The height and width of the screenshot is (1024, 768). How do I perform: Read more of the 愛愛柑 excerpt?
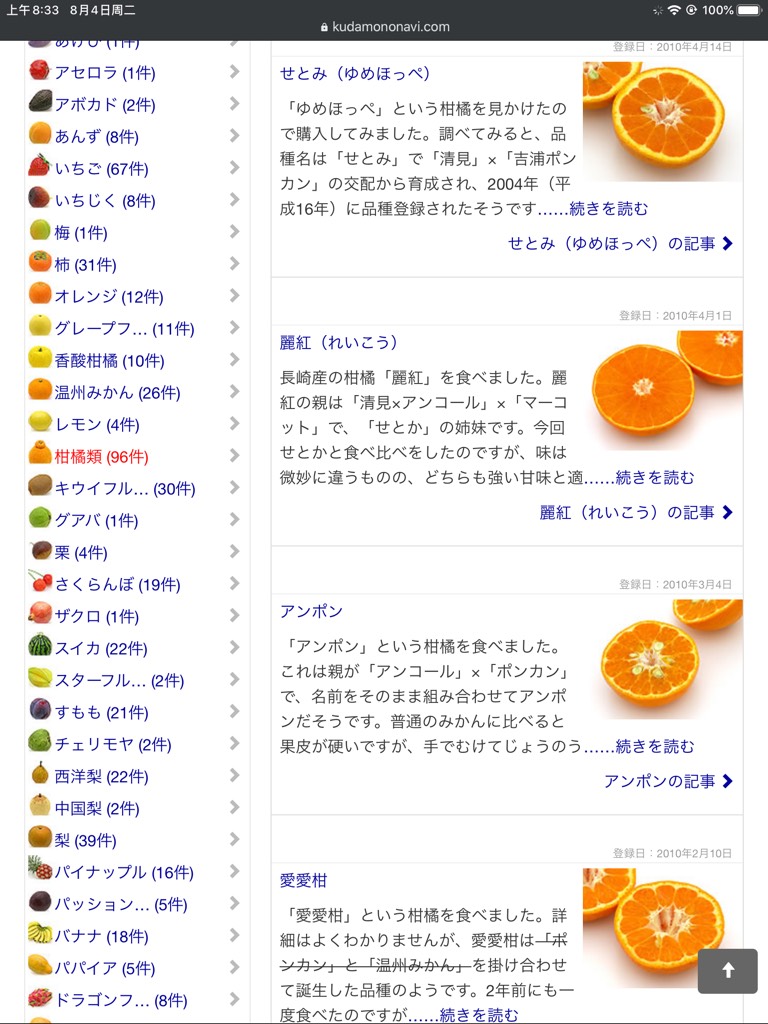pyautogui.click(x=479, y=1015)
